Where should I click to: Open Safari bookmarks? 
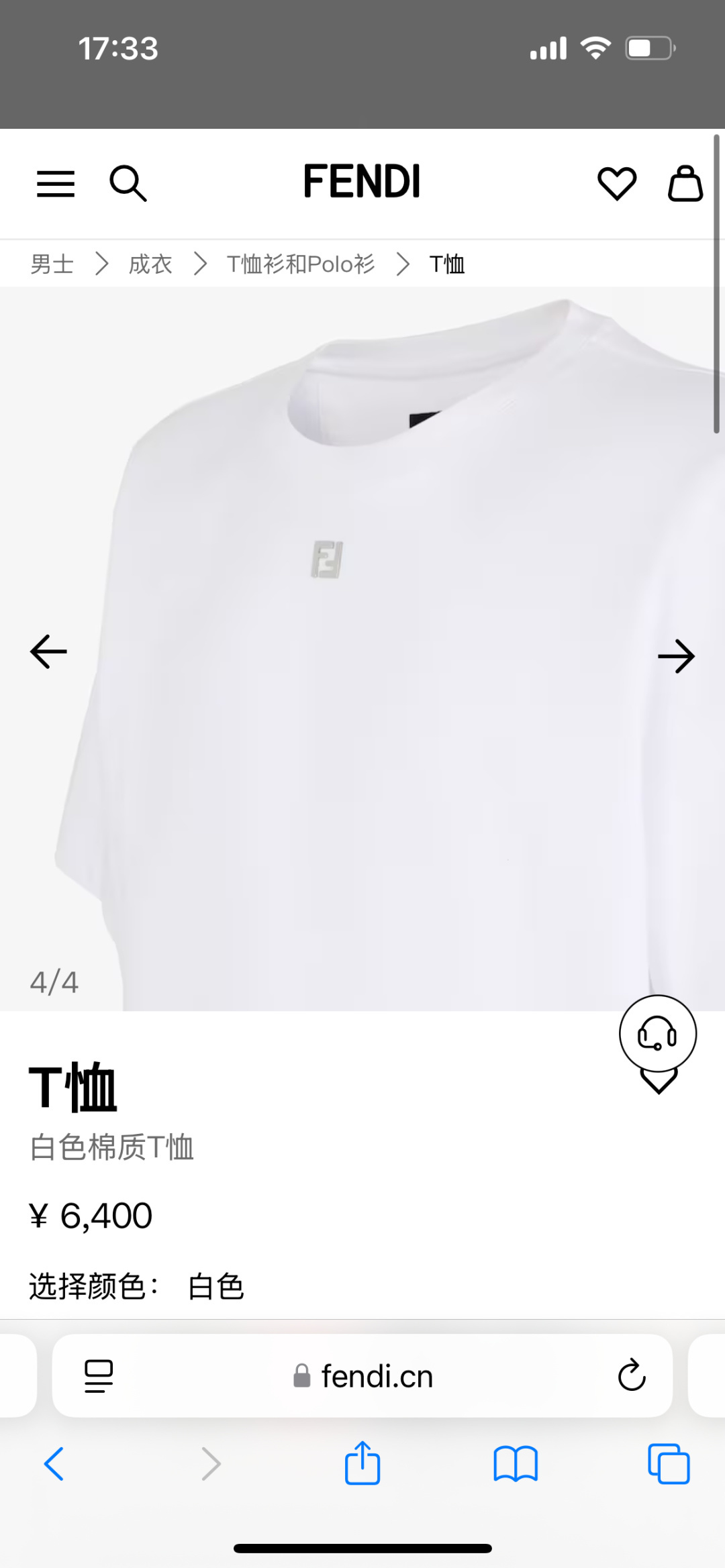click(516, 1463)
